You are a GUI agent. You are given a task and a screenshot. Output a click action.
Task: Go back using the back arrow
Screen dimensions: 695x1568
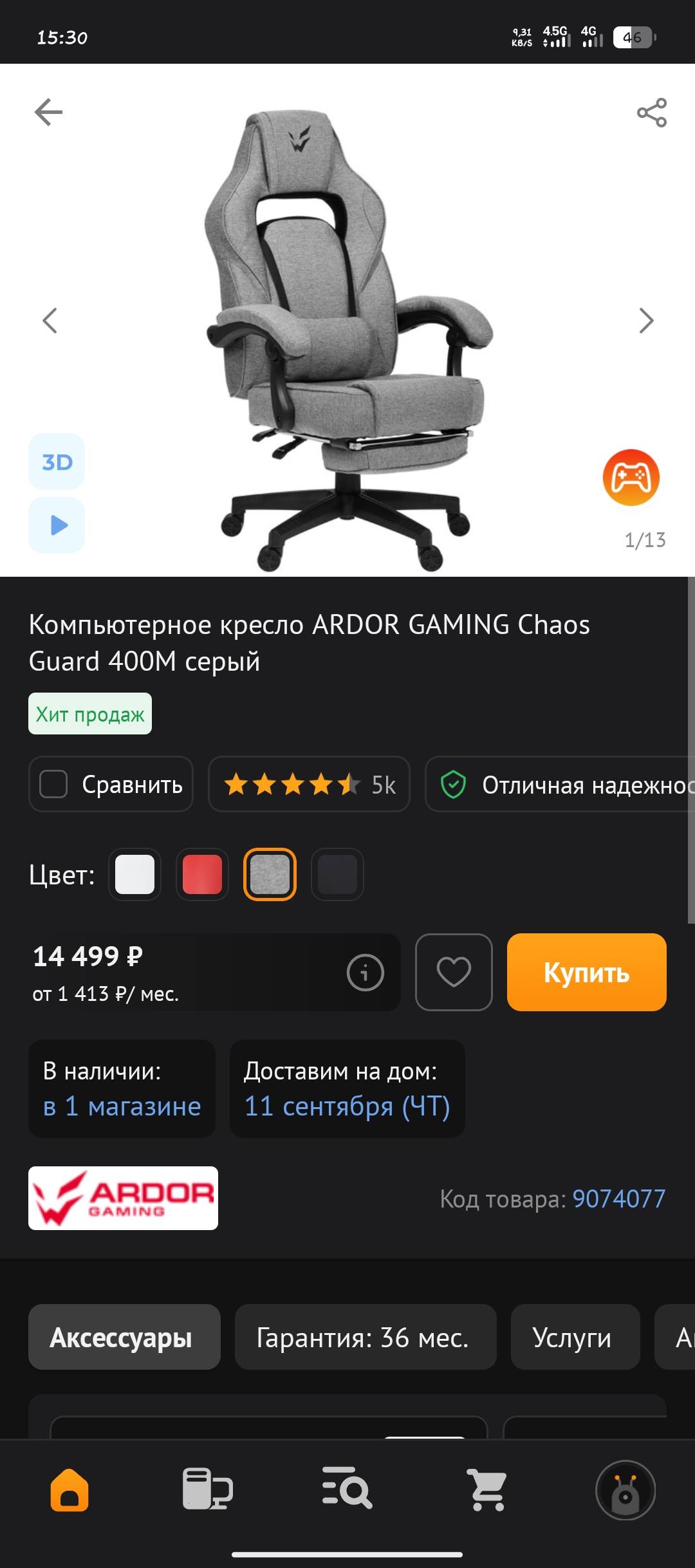pos(47,112)
